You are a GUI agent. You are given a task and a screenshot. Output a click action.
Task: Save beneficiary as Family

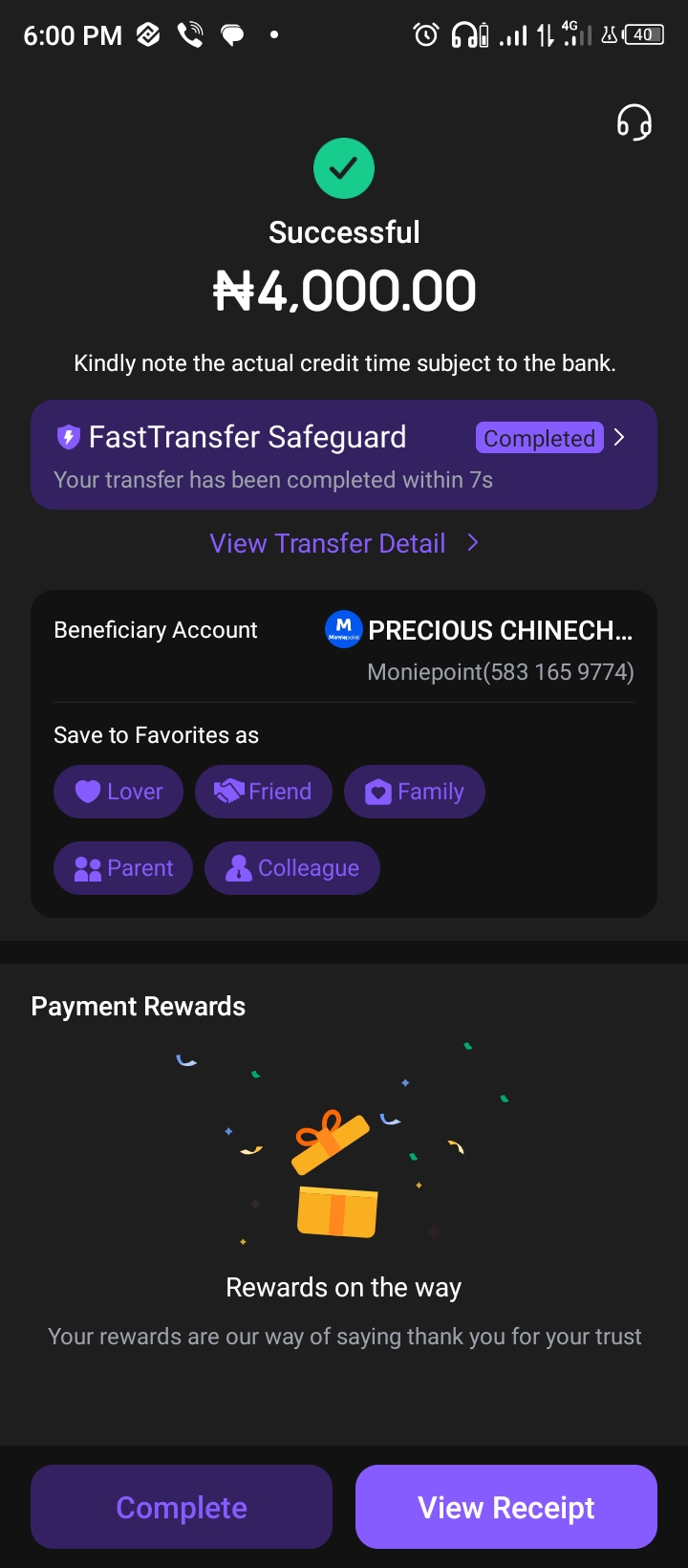tap(415, 792)
